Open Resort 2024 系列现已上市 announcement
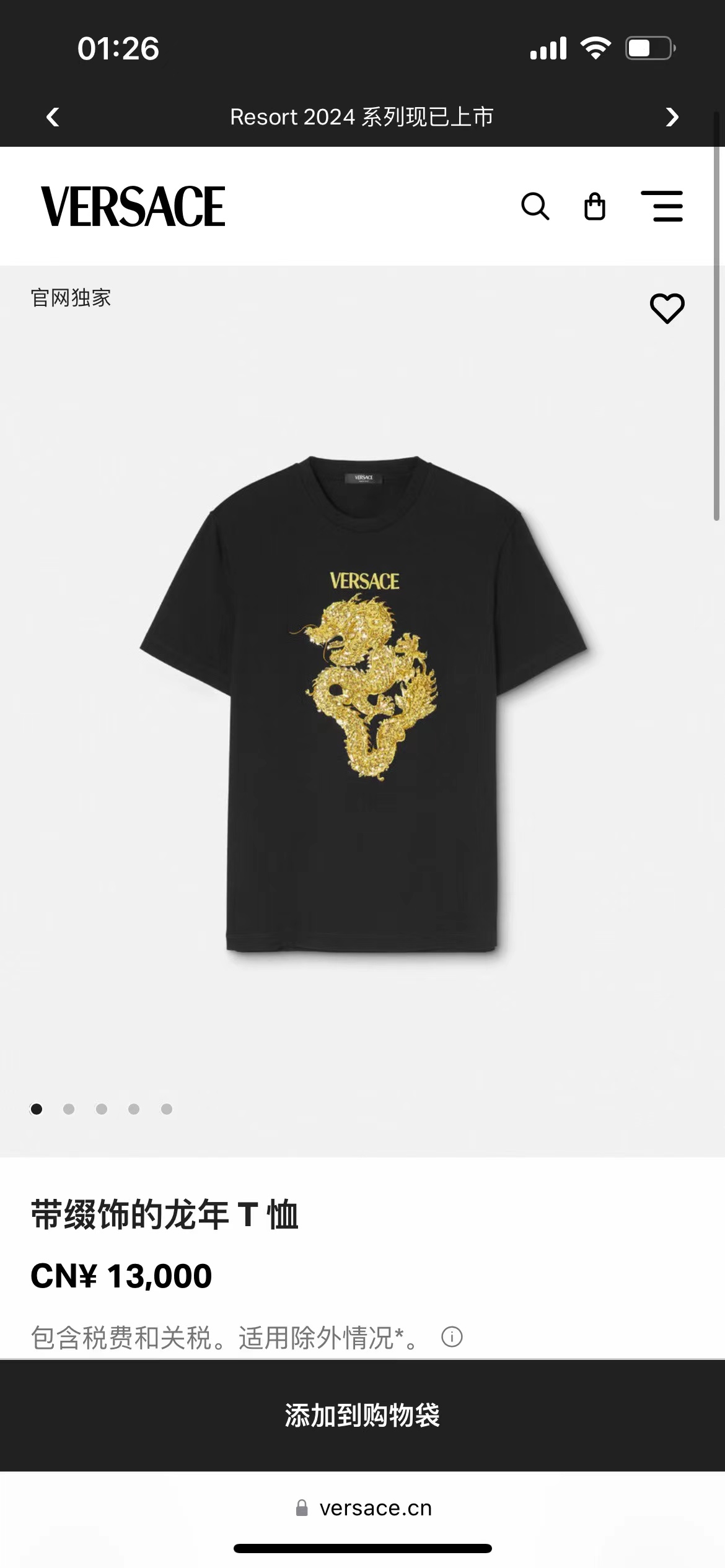This screenshot has width=725, height=1568. (362, 117)
